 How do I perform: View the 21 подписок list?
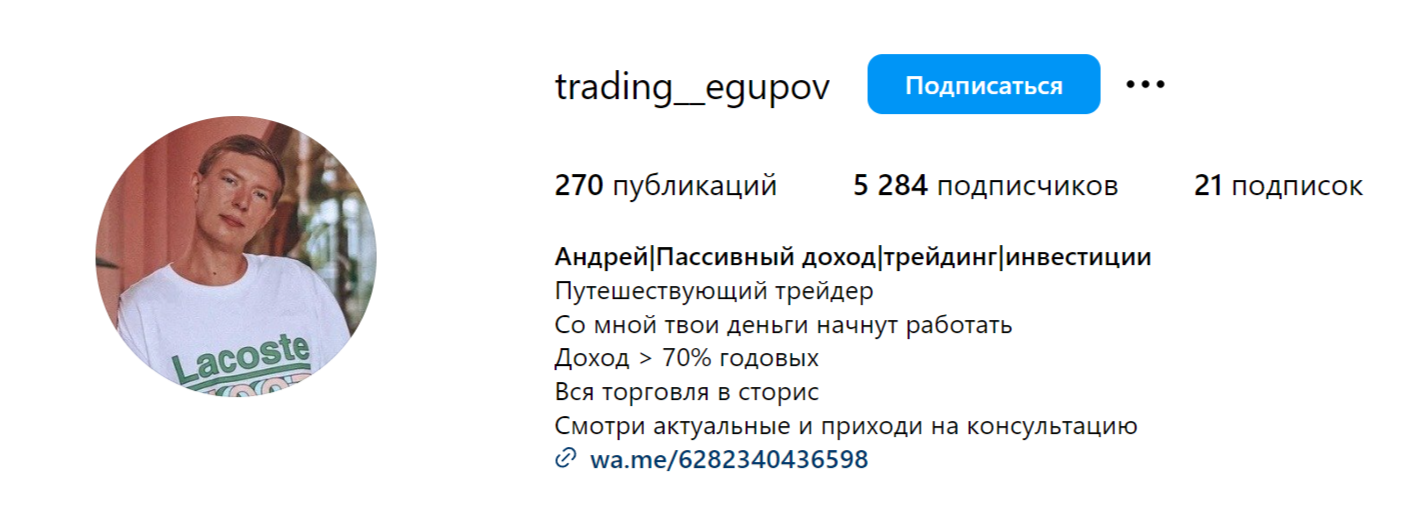point(1277,185)
